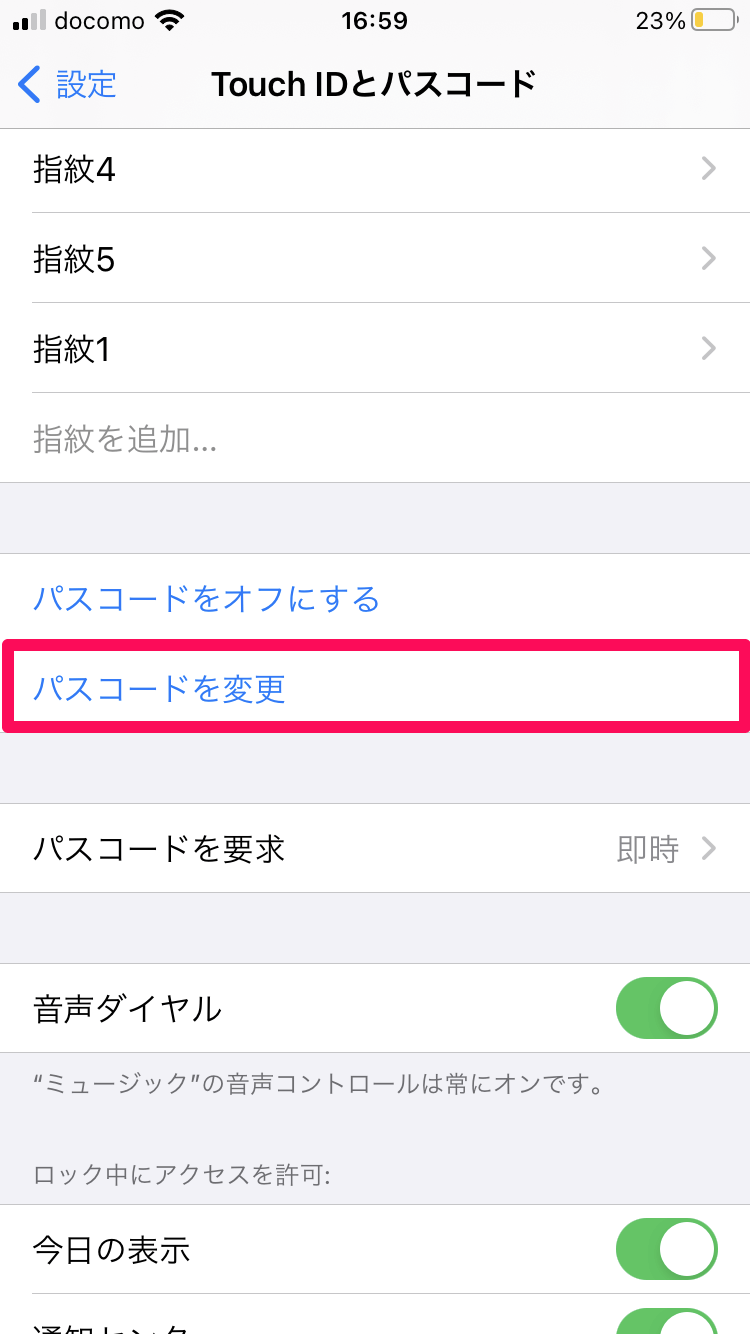Toggle the 通知センター switch at the bottom

point(666,1325)
